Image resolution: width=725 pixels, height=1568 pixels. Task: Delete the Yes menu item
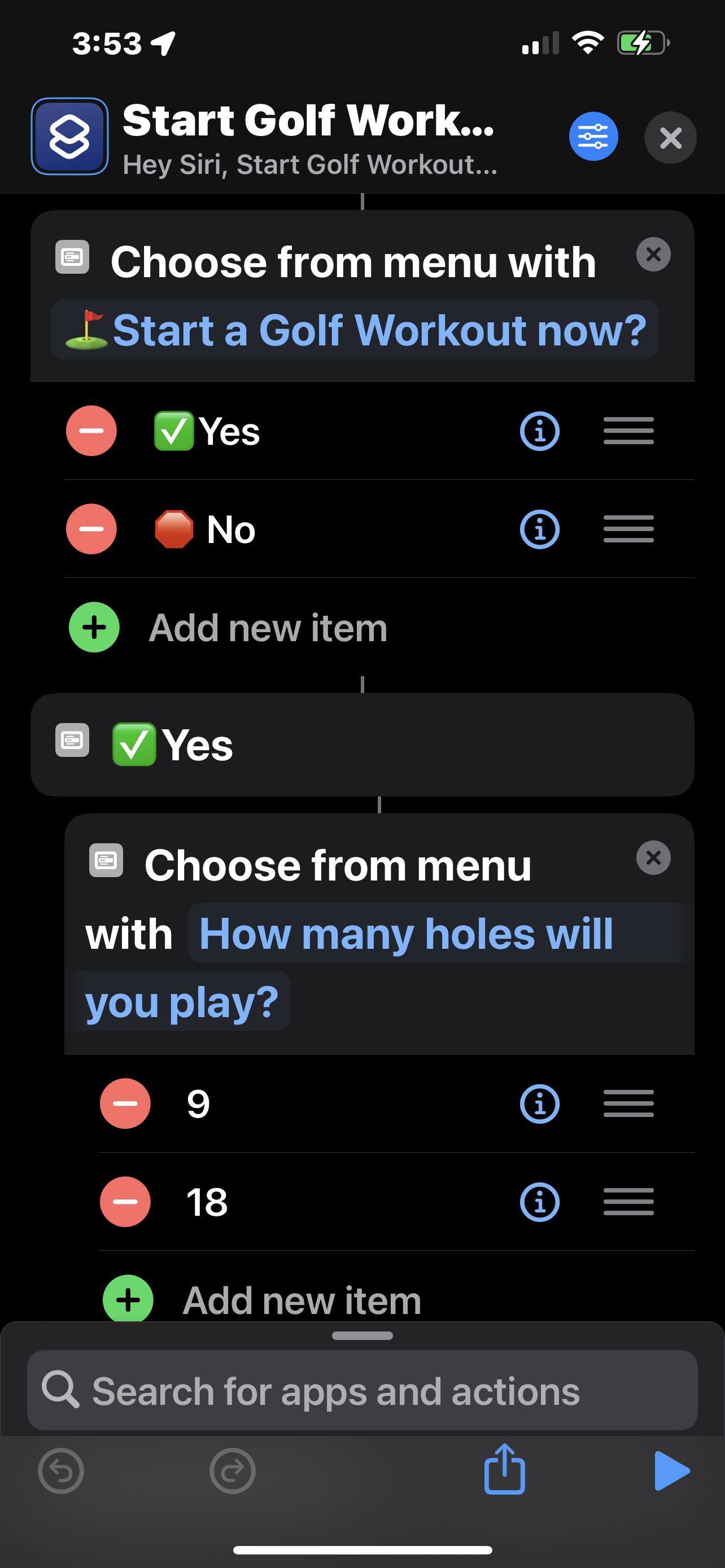click(91, 431)
